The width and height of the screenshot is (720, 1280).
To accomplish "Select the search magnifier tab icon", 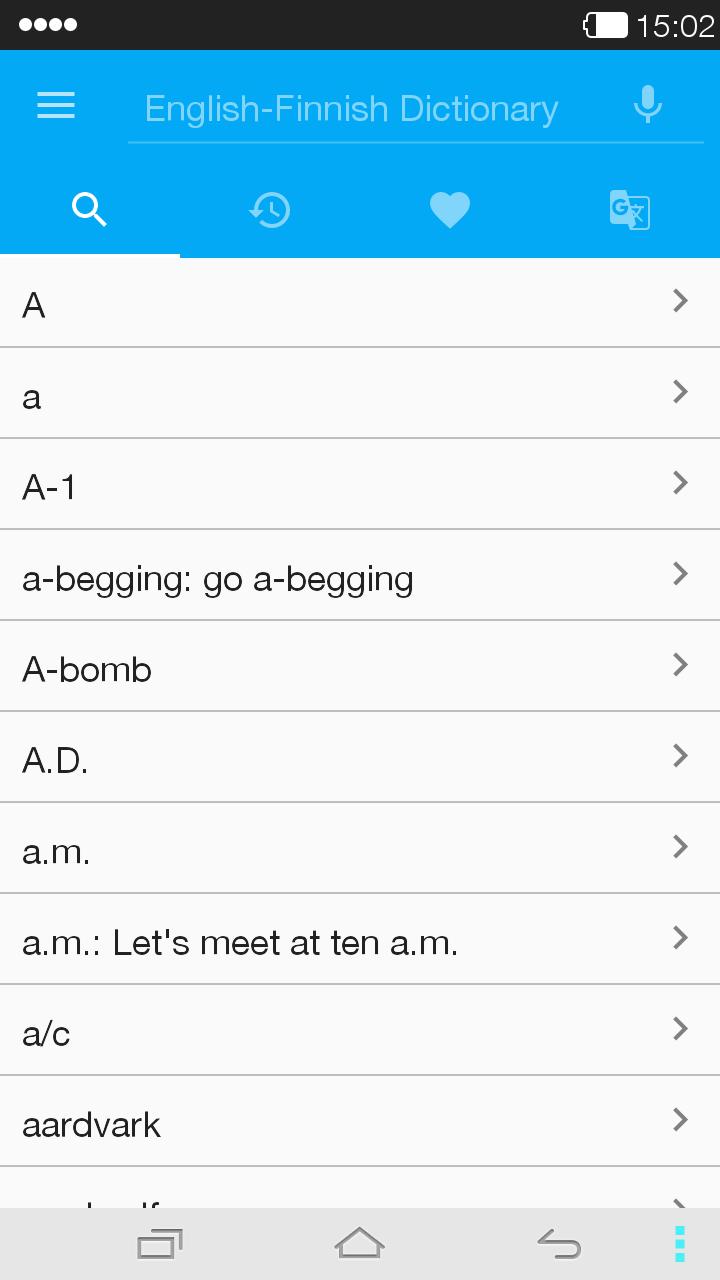I will (x=89, y=209).
